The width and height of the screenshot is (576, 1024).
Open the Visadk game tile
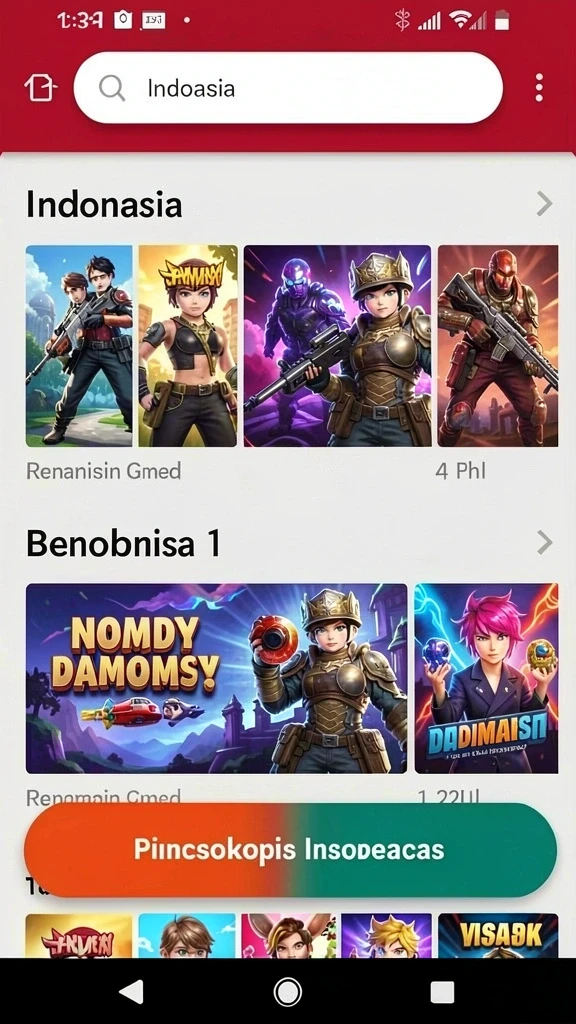[498, 936]
